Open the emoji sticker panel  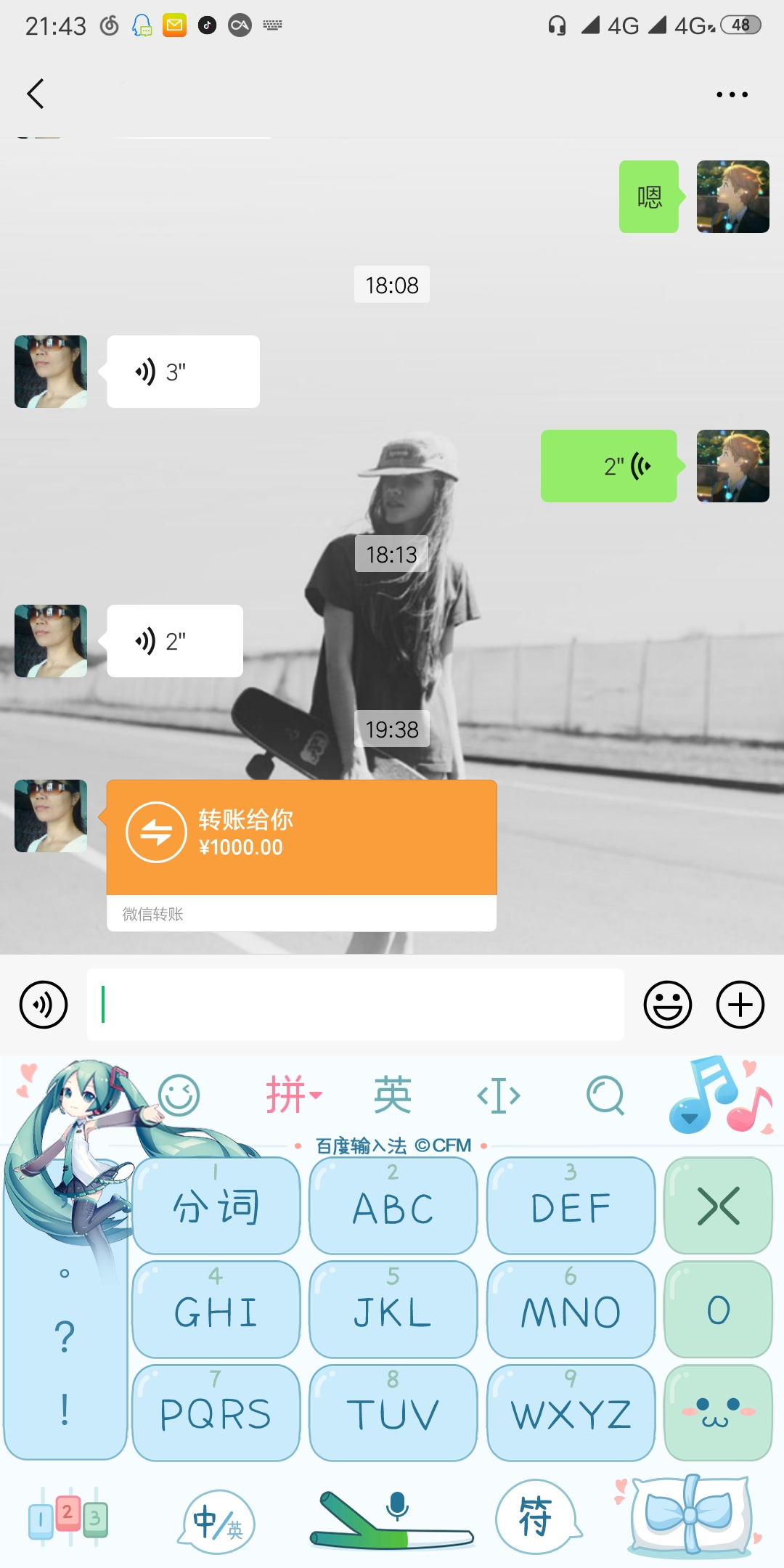(x=667, y=1005)
